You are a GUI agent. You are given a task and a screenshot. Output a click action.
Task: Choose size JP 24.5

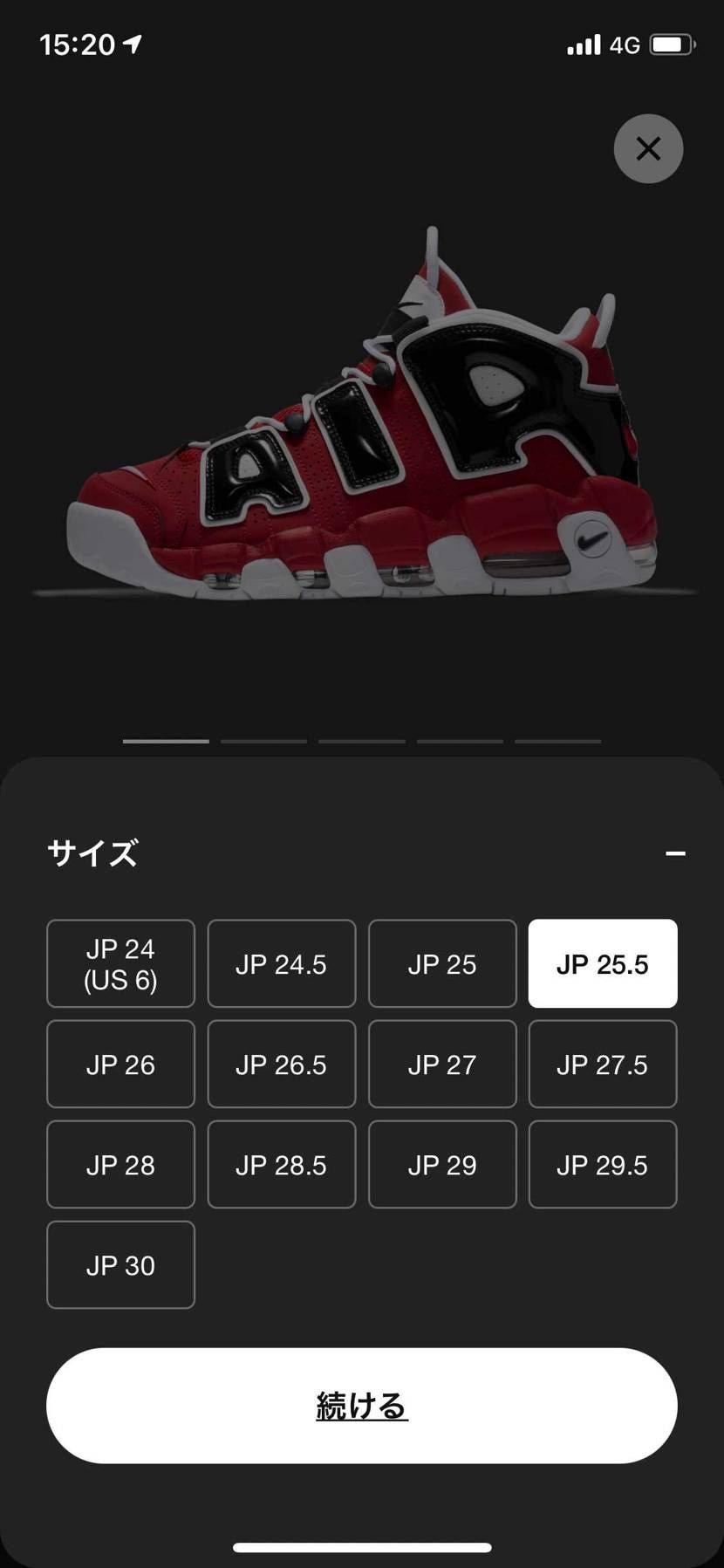tap(281, 963)
